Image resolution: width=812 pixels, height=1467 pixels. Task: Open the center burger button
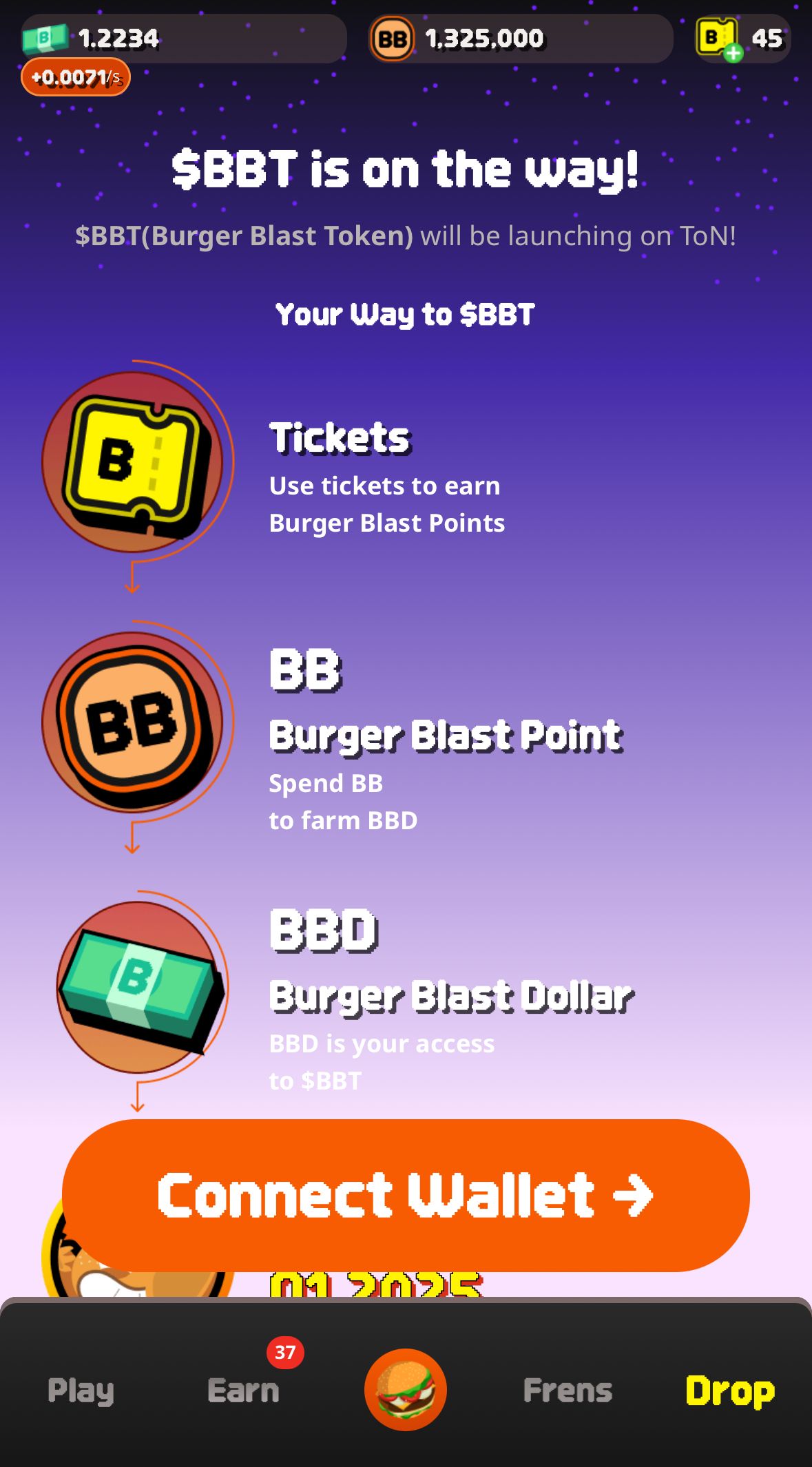tap(406, 1389)
